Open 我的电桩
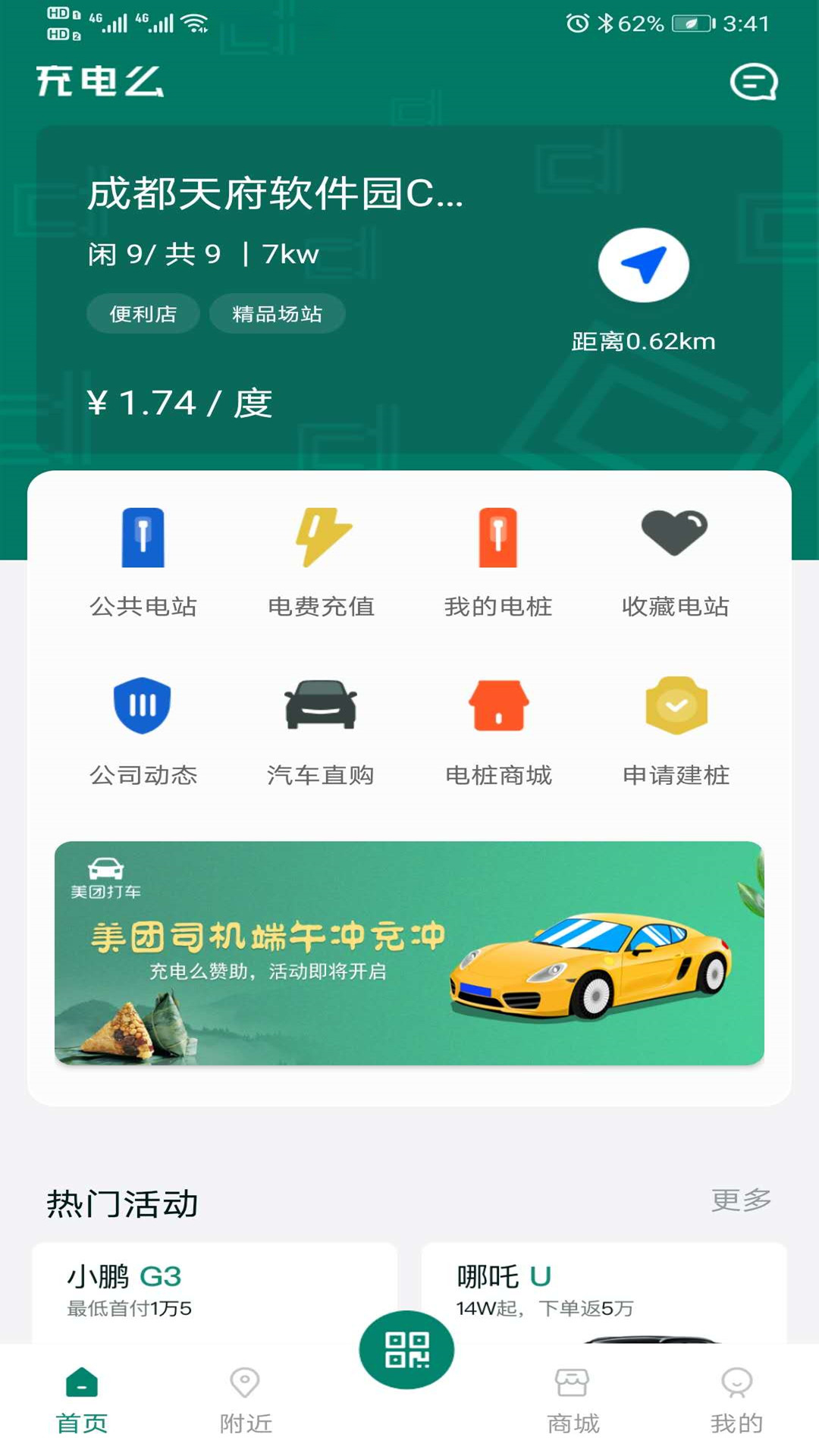The height and width of the screenshot is (1456, 819). 498,563
